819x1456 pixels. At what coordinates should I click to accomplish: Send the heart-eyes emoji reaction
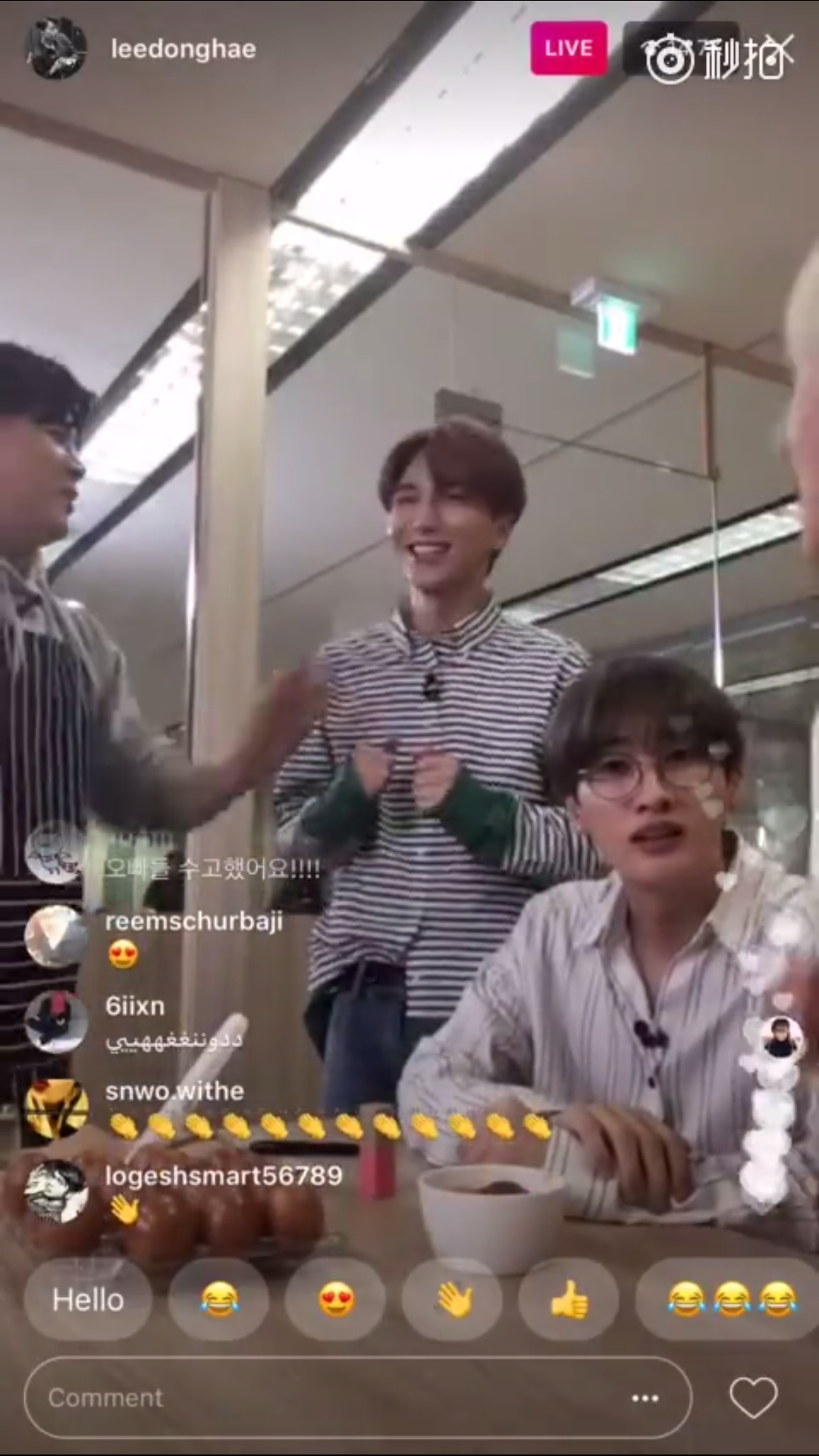[x=336, y=1300]
